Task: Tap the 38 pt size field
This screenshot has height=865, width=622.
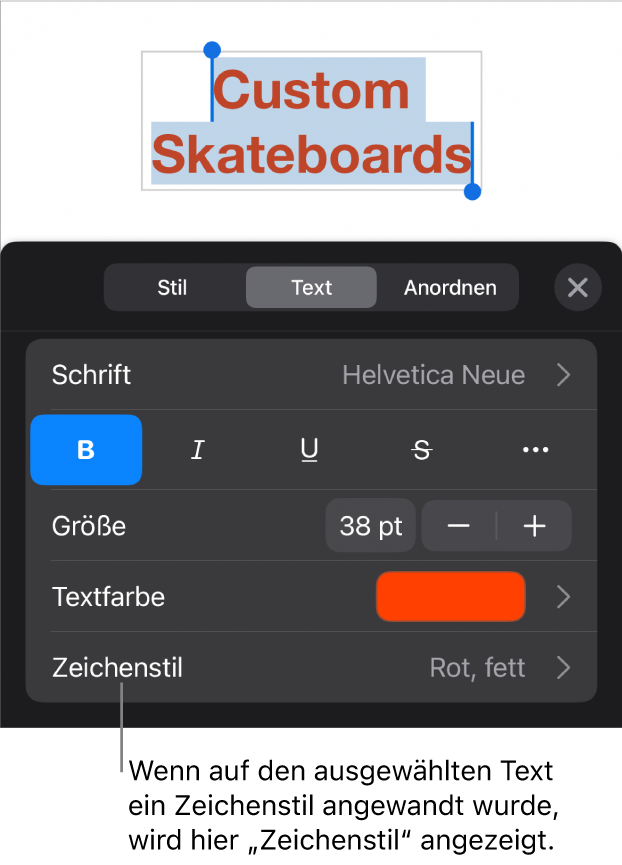Action: click(370, 526)
